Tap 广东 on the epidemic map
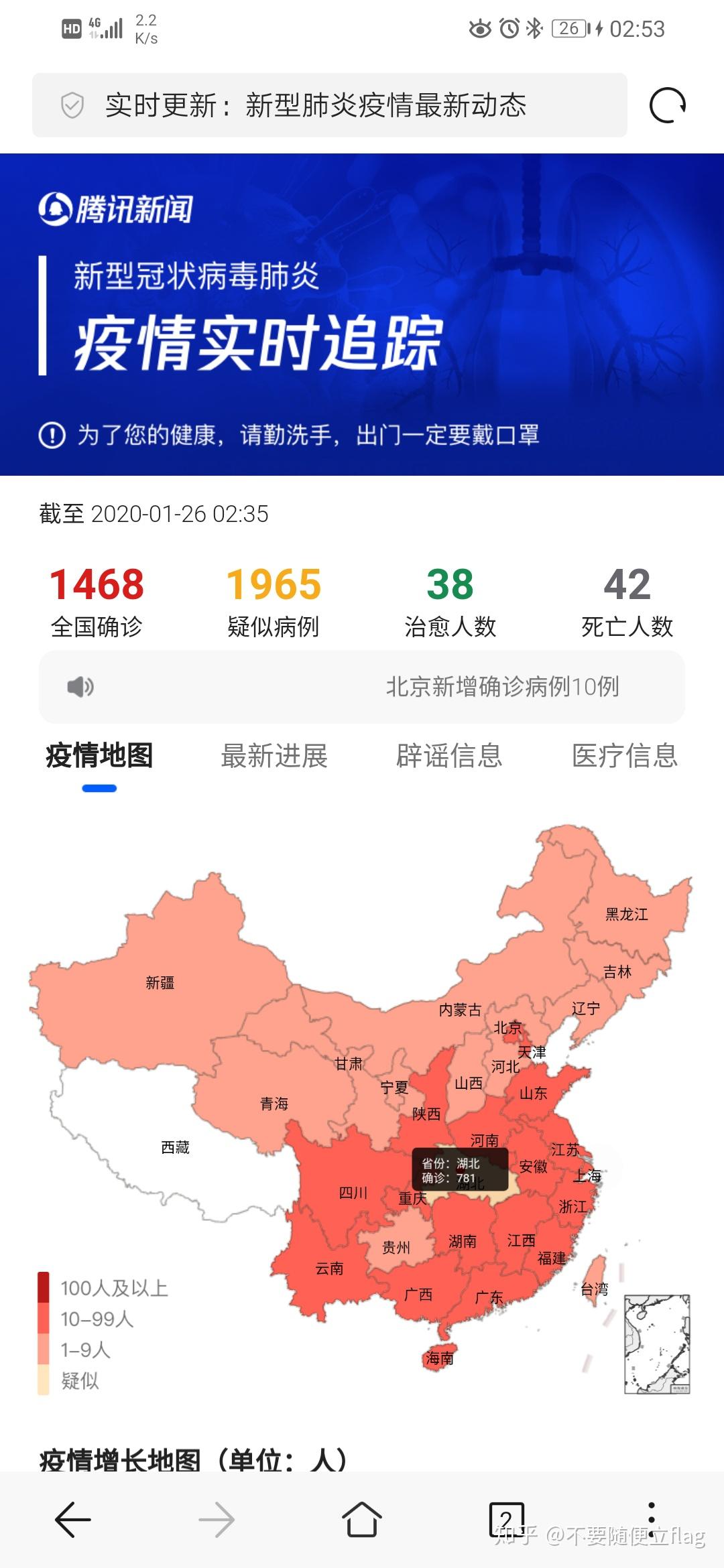This screenshot has width=724, height=1568. [x=489, y=1297]
